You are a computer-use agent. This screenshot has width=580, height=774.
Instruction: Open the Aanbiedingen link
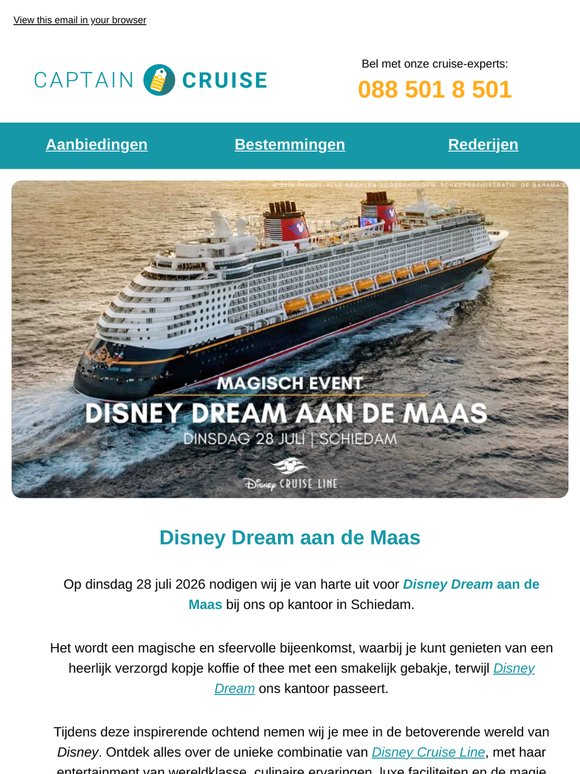pyautogui.click(x=97, y=145)
